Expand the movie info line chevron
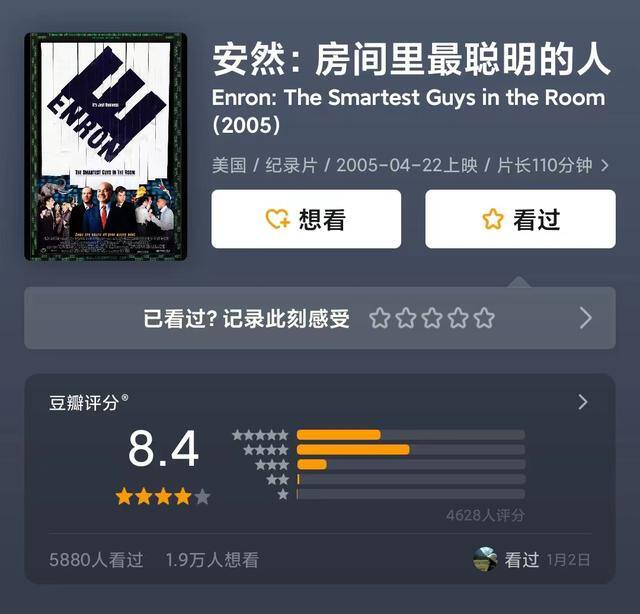 pyautogui.click(x=605, y=166)
